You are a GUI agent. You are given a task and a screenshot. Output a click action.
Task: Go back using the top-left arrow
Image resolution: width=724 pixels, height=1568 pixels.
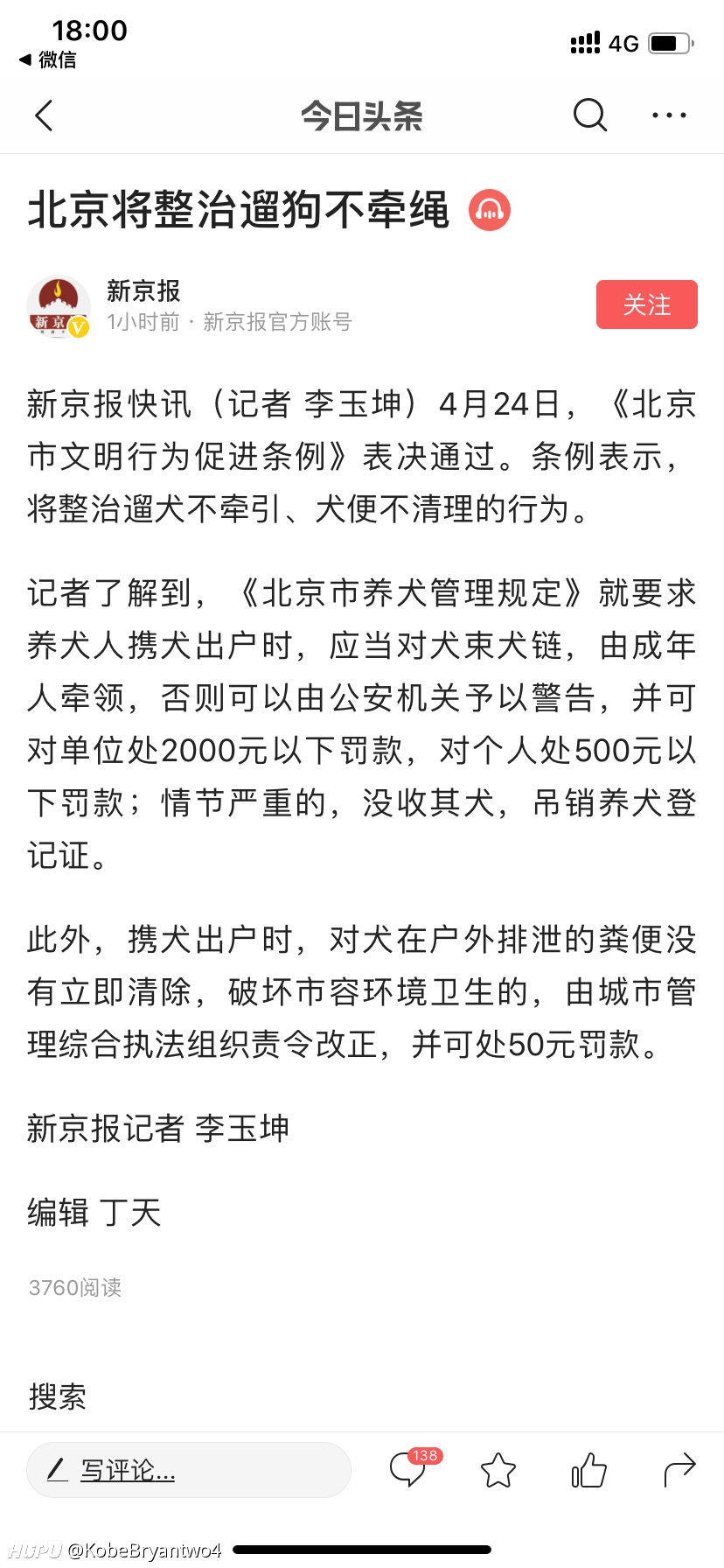(44, 115)
